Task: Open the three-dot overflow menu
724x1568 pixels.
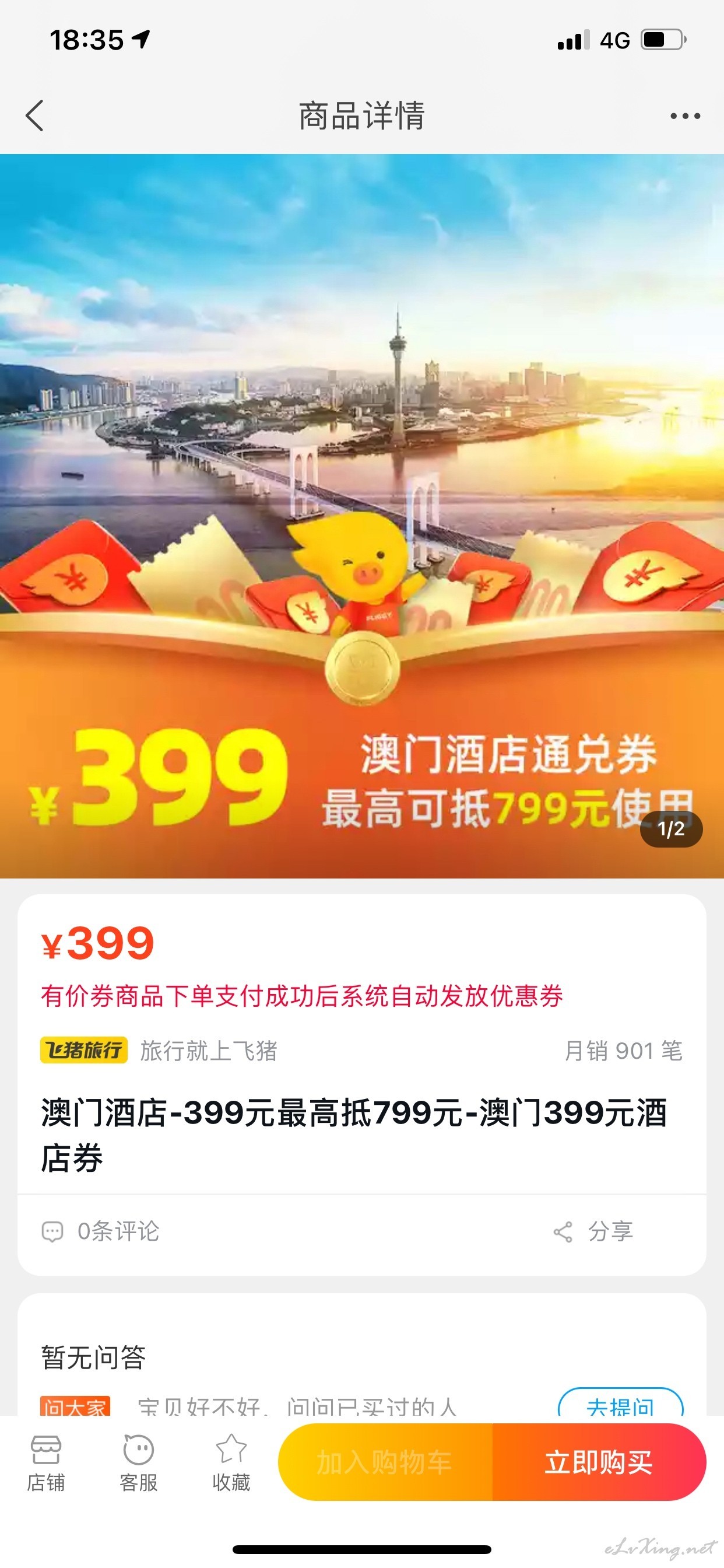Action: pos(684,116)
